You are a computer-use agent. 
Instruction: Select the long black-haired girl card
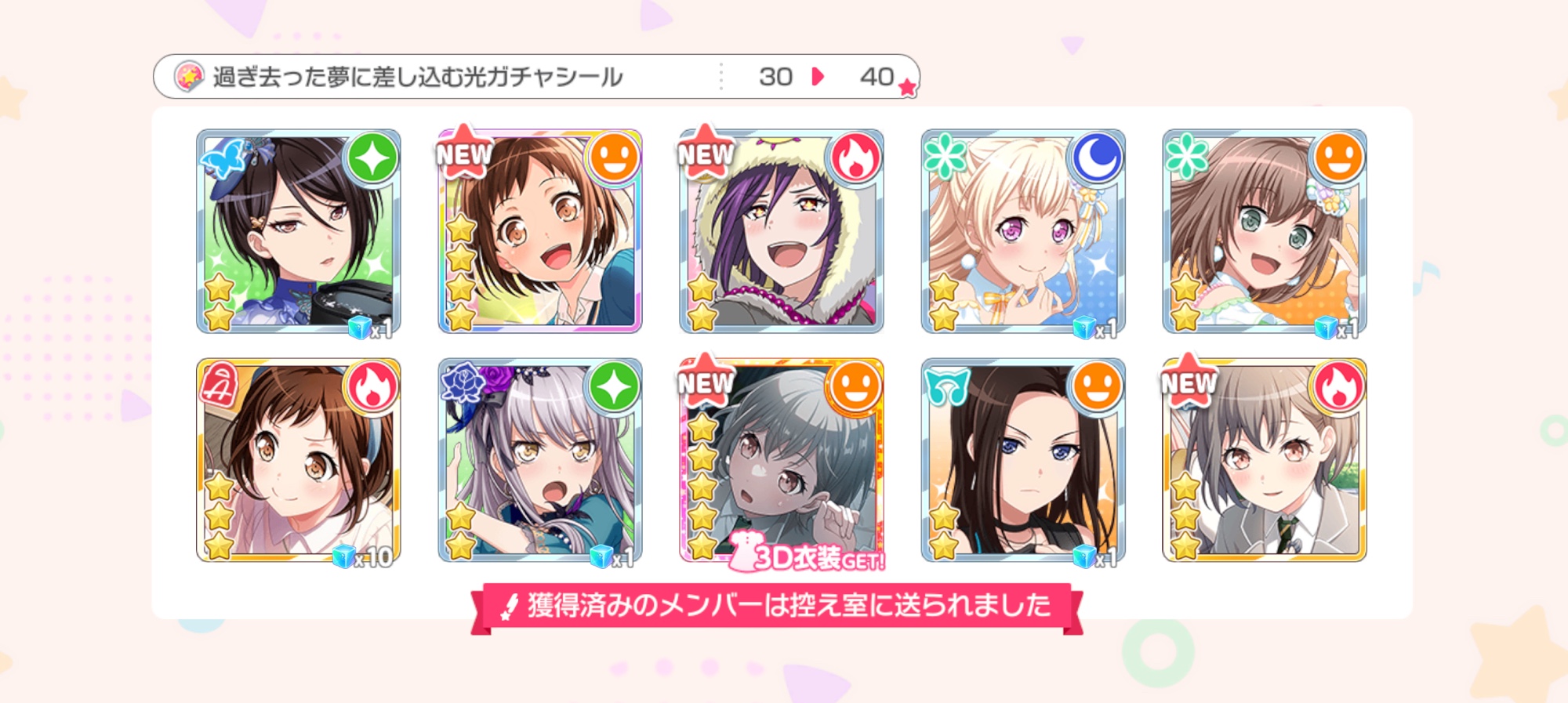[x=1022, y=461]
